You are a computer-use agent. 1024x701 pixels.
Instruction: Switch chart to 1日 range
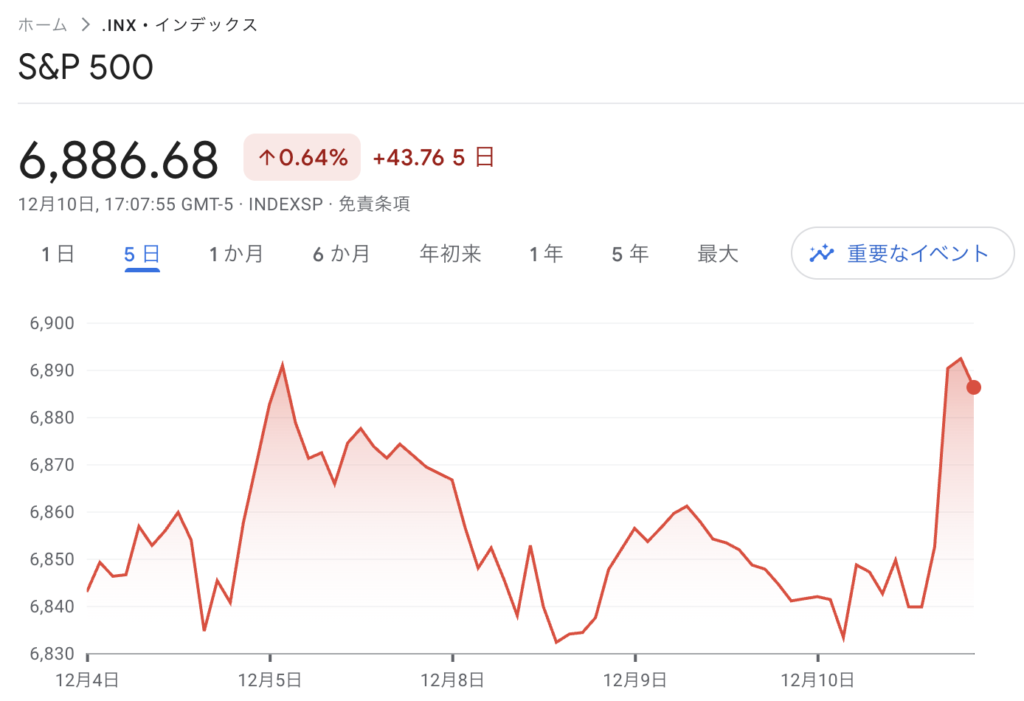(58, 254)
